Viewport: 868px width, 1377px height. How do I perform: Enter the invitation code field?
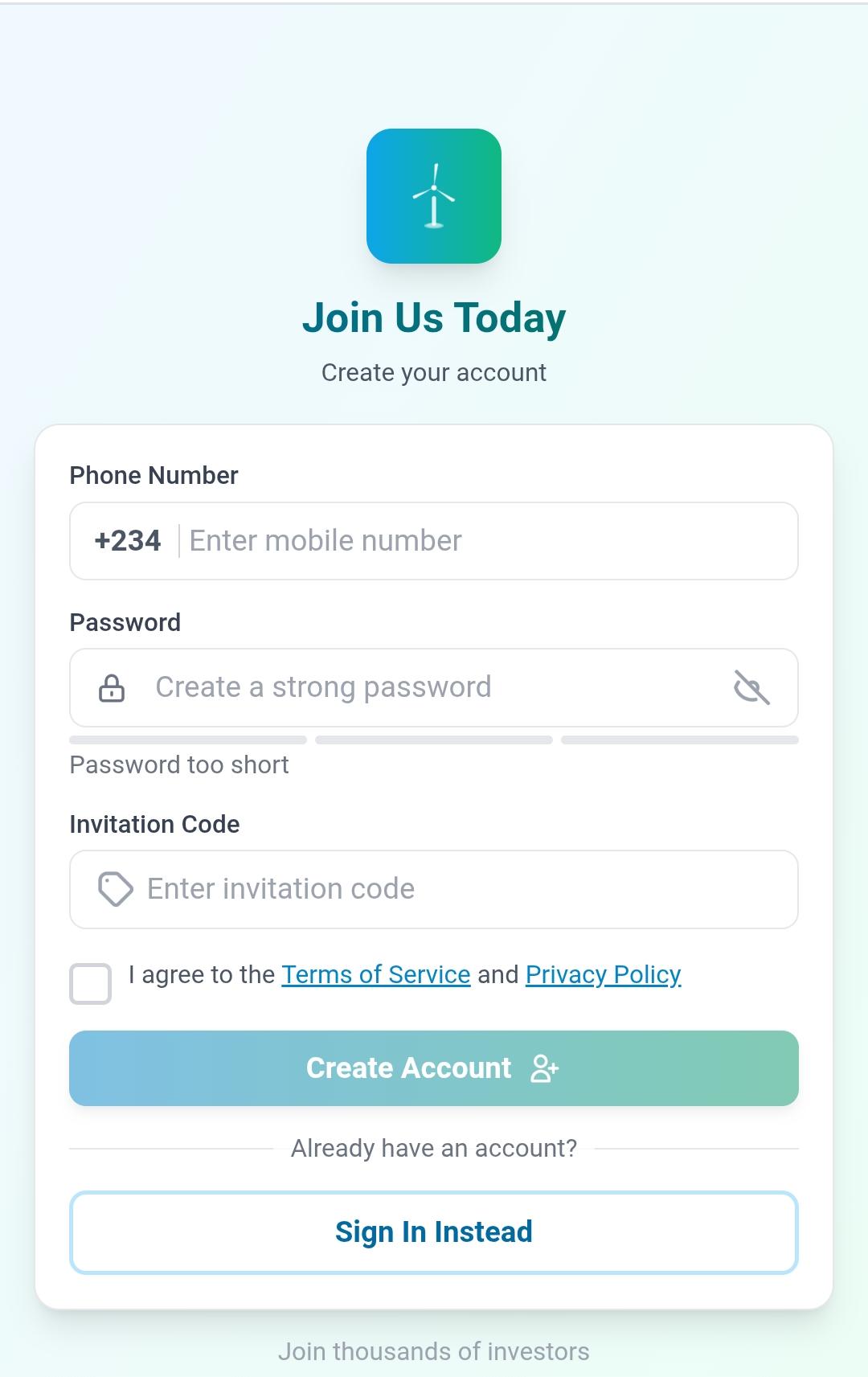tap(466, 889)
